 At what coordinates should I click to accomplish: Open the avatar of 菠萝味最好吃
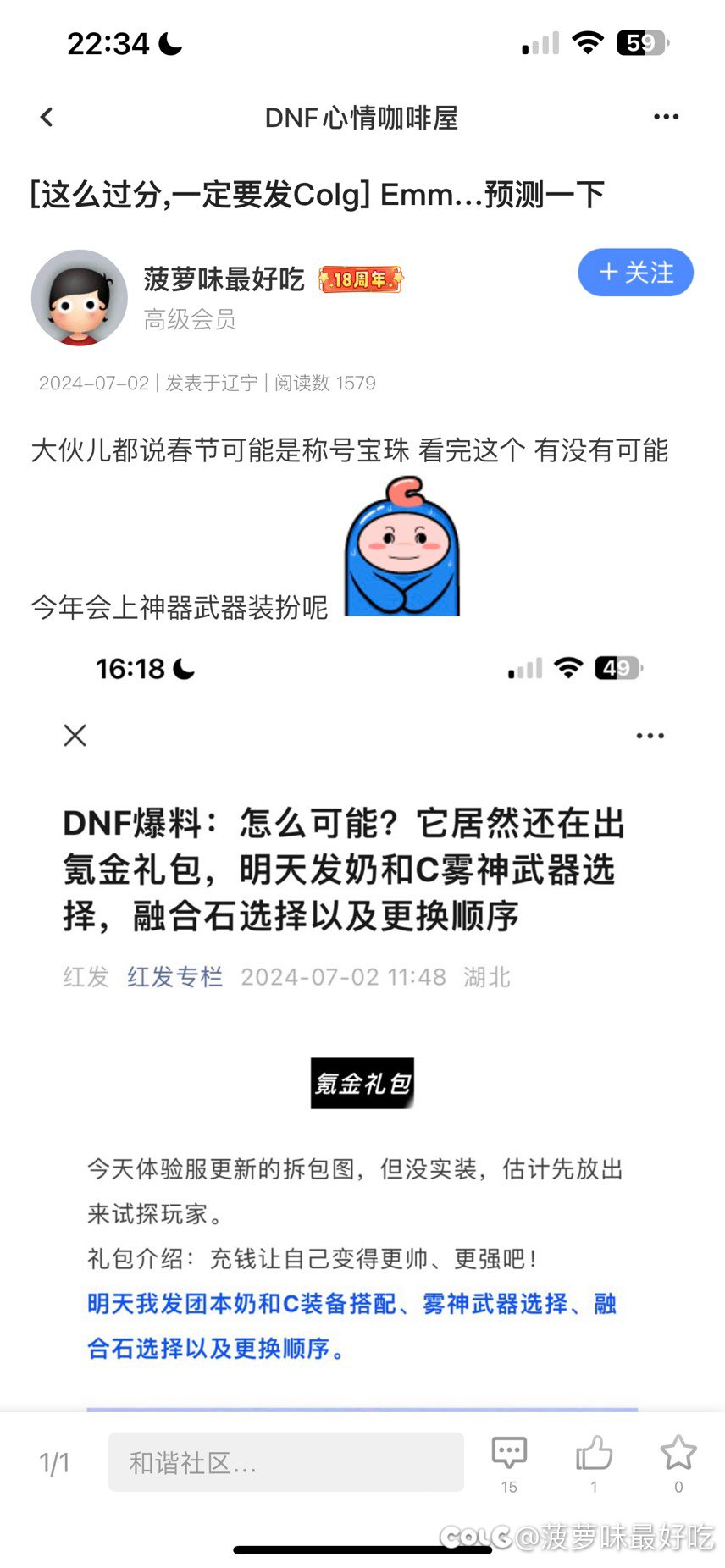pyautogui.click(x=80, y=297)
